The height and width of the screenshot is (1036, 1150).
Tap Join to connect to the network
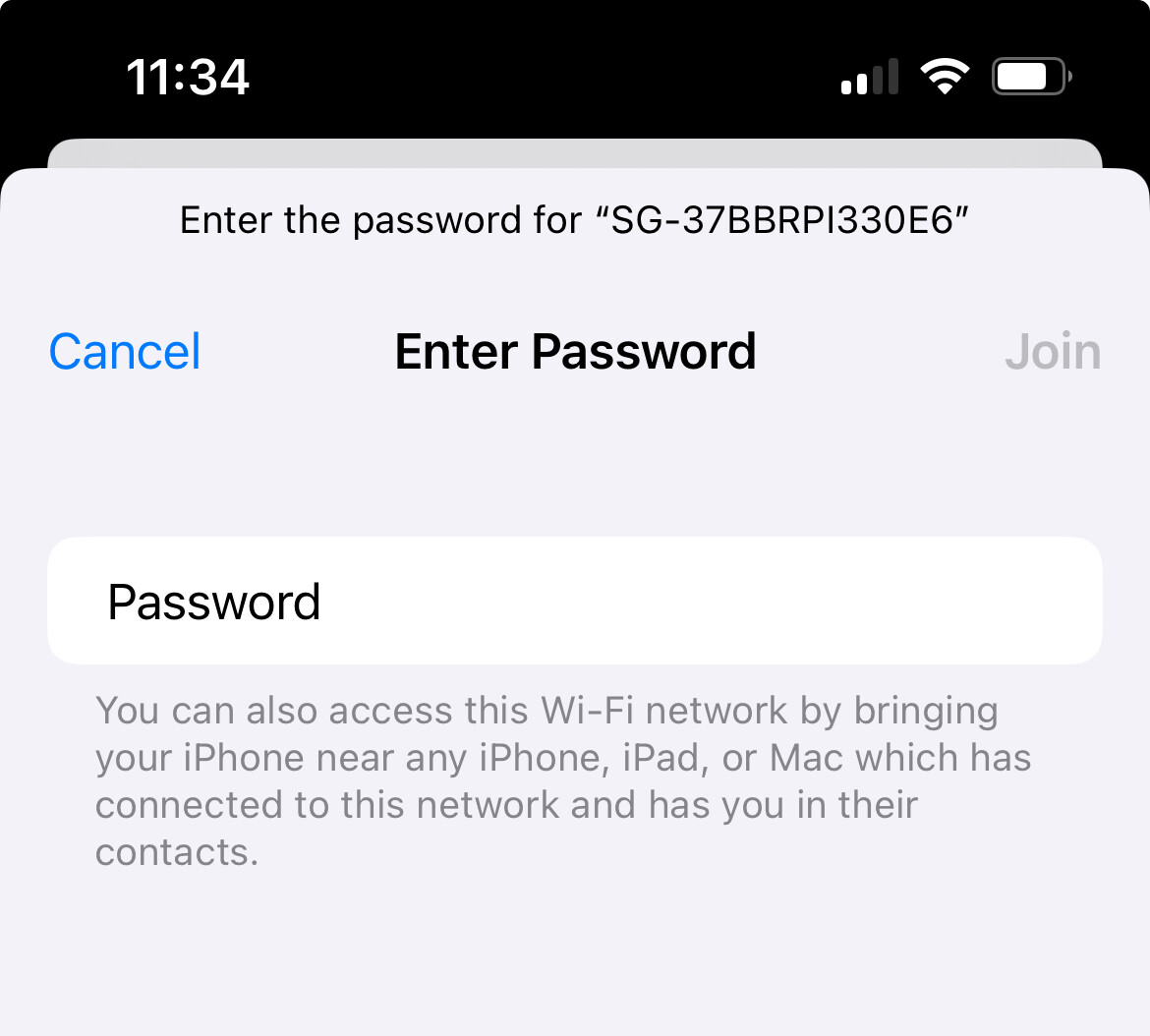point(1052,352)
